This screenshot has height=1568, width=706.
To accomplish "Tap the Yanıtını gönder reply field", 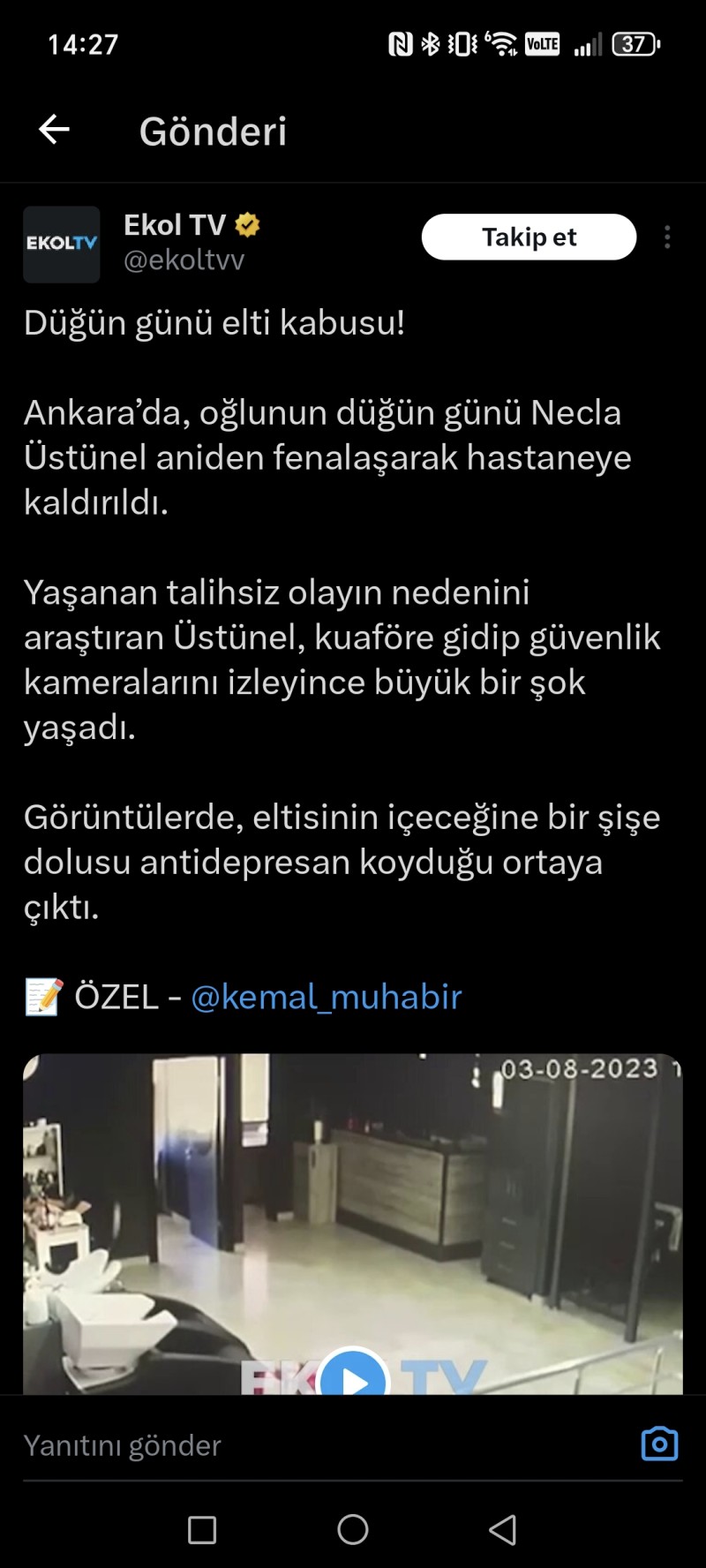I will tap(318, 1445).
